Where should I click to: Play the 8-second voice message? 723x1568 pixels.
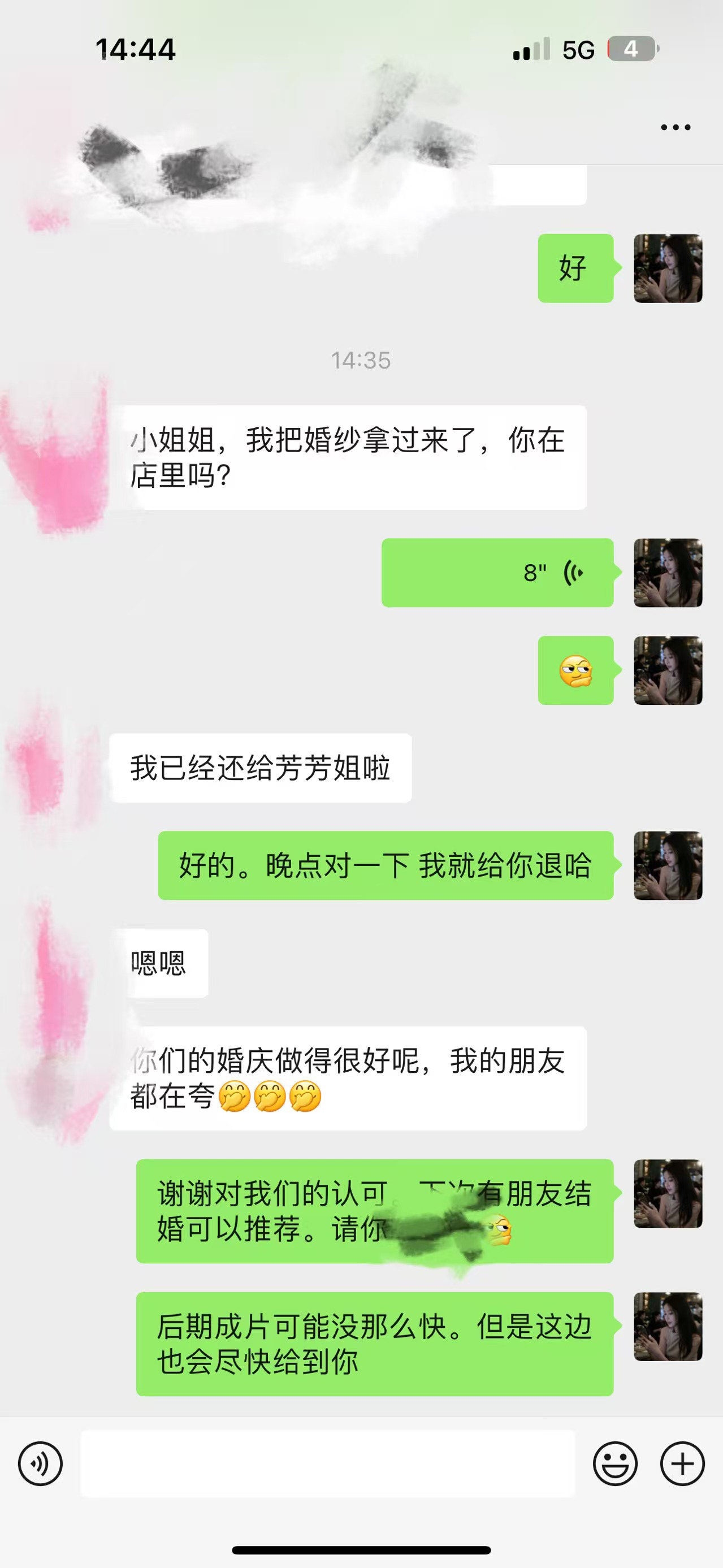coord(497,573)
